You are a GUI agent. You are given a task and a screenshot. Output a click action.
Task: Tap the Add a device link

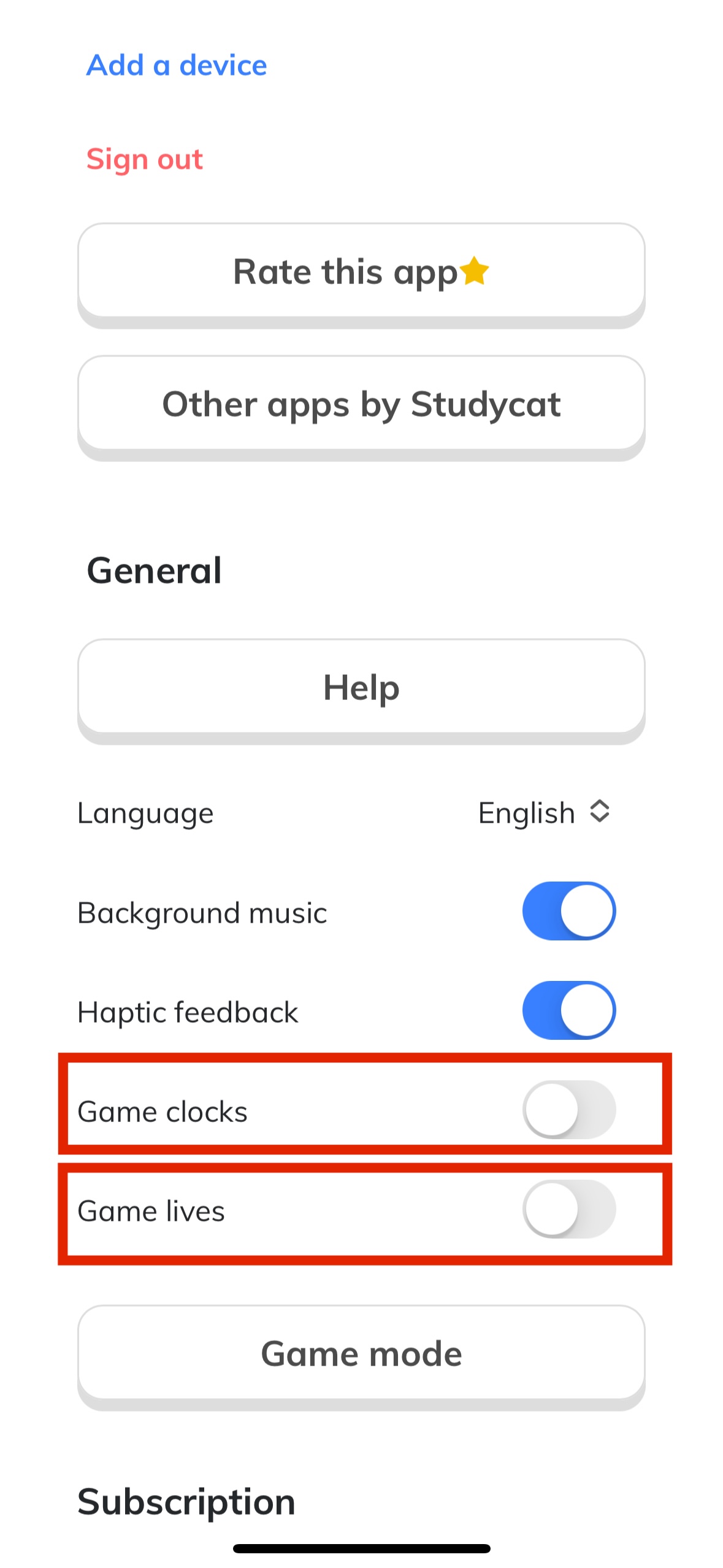(177, 65)
